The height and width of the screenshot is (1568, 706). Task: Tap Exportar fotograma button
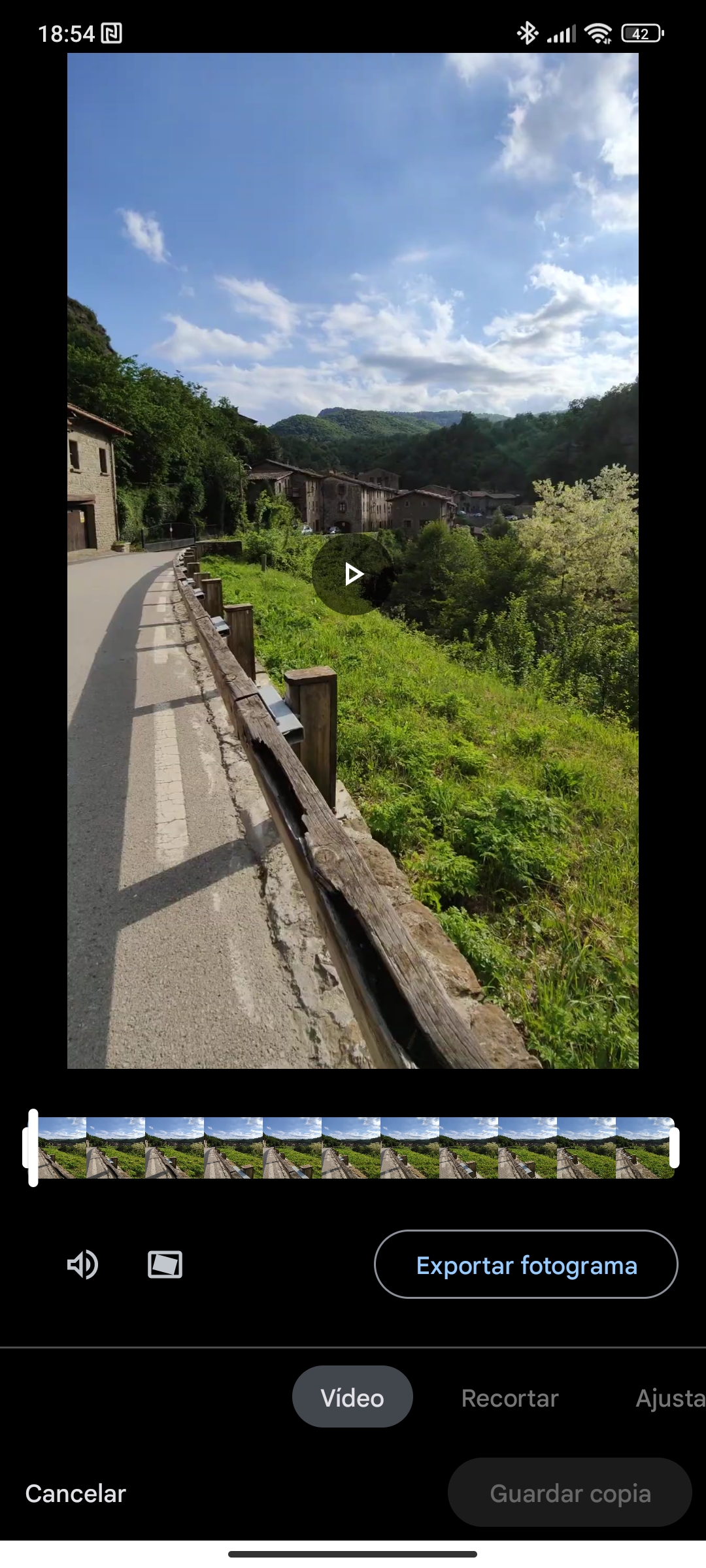tap(526, 1265)
